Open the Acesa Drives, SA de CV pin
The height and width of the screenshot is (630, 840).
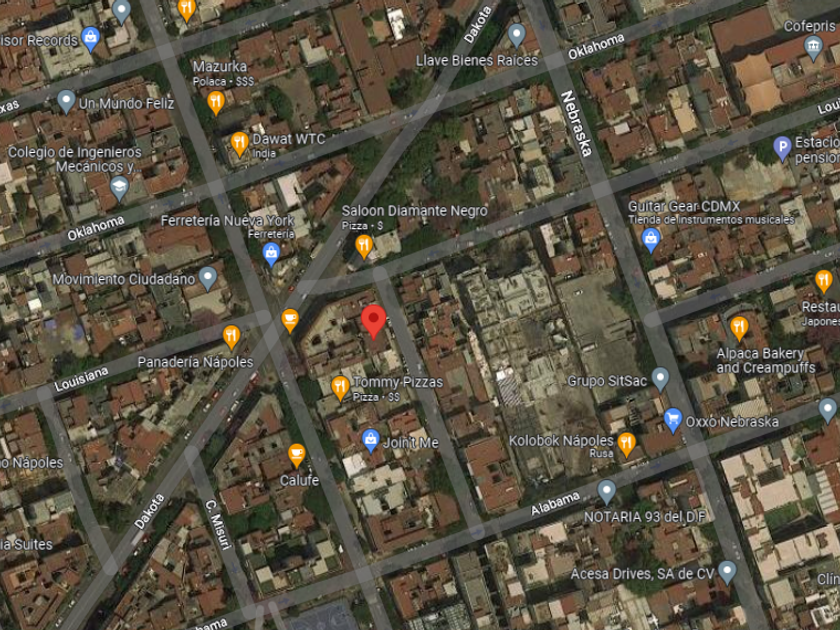click(x=727, y=572)
